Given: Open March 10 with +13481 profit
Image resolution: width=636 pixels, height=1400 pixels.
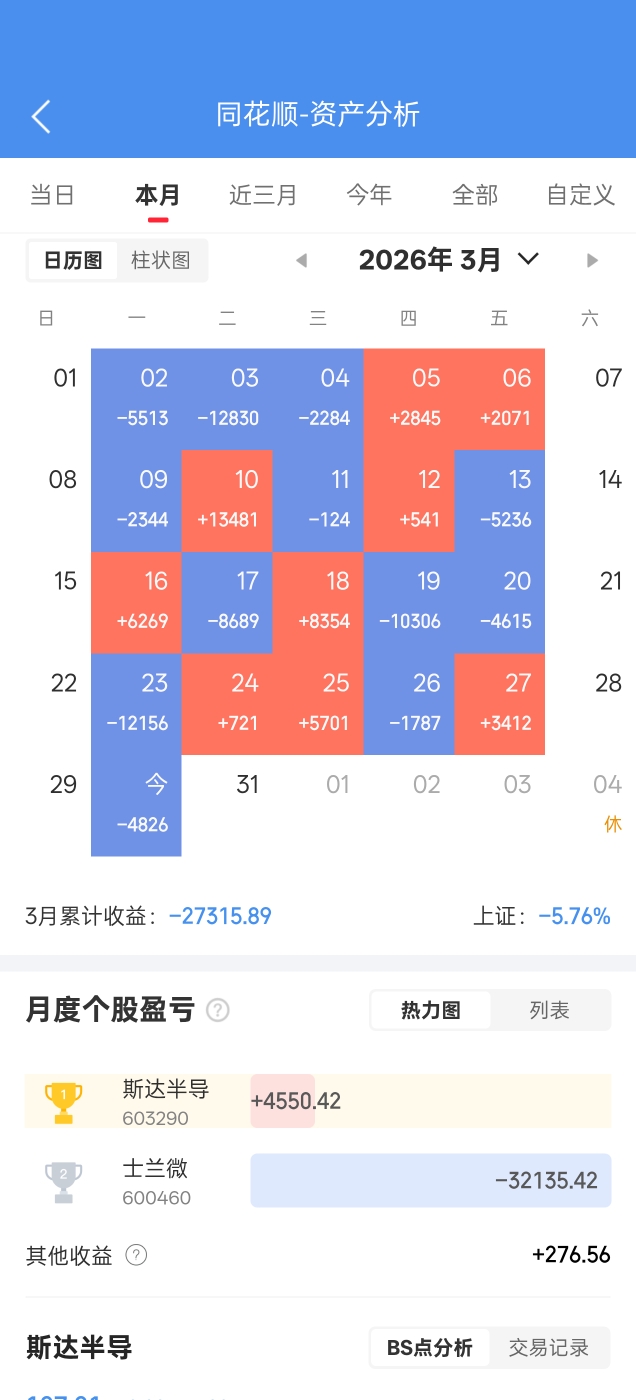Looking at the screenshot, I should (x=227, y=500).
